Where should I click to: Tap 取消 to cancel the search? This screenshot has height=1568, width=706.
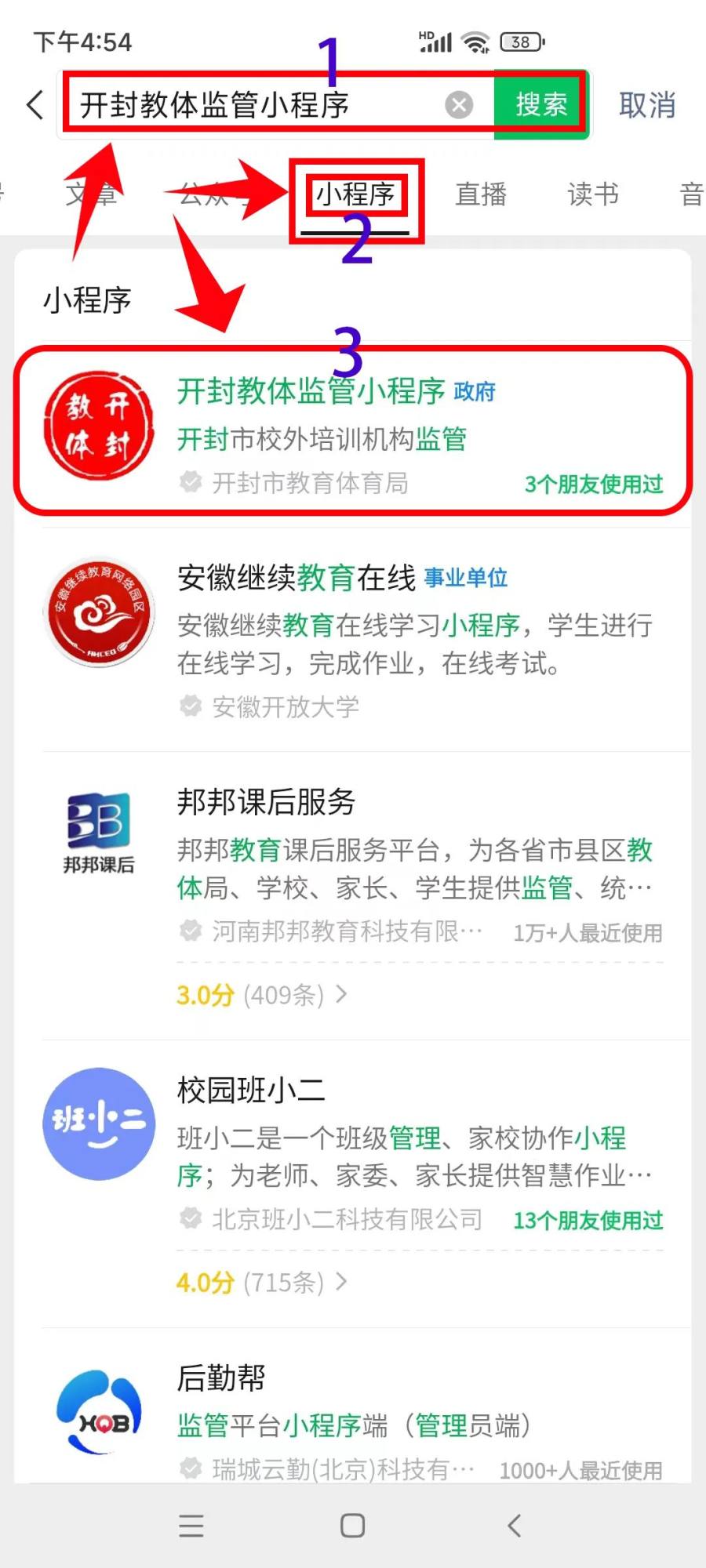click(x=647, y=104)
